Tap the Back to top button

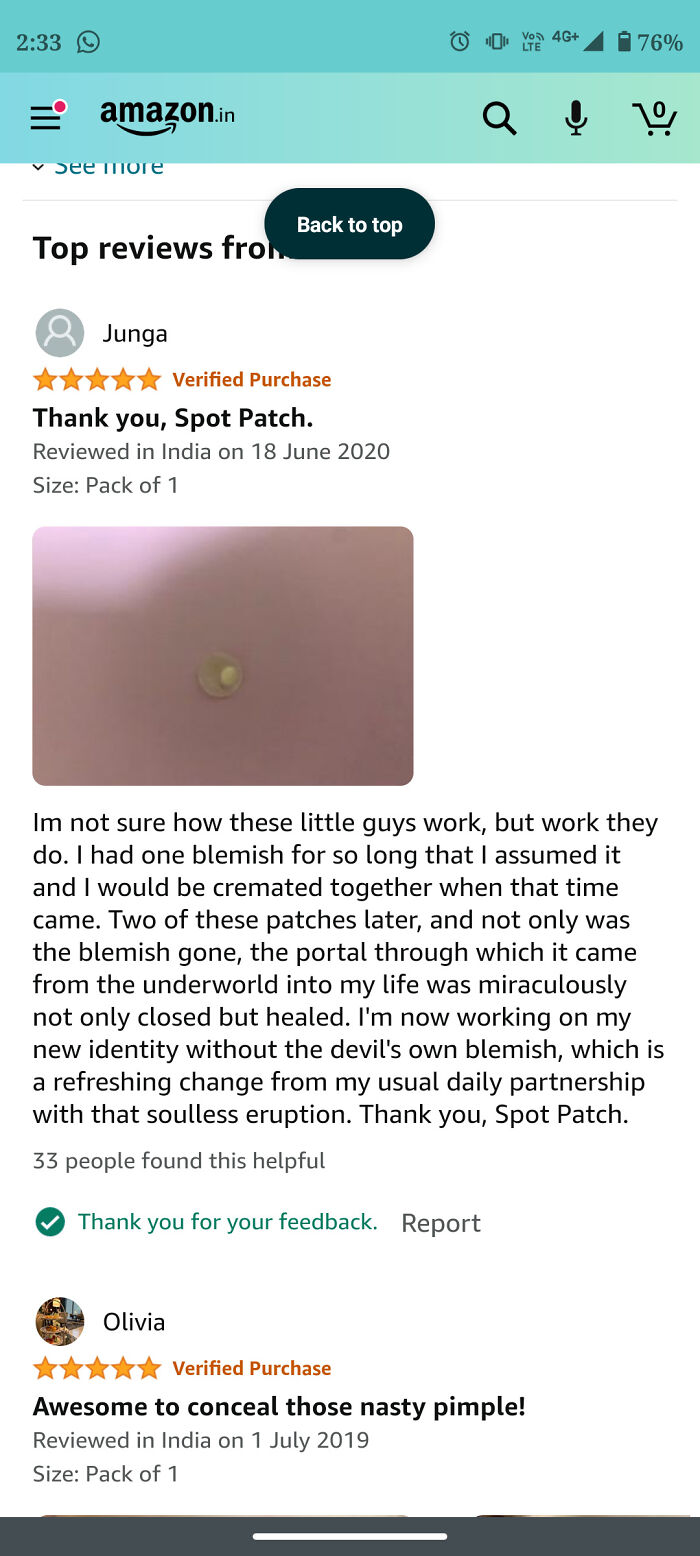(x=349, y=224)
